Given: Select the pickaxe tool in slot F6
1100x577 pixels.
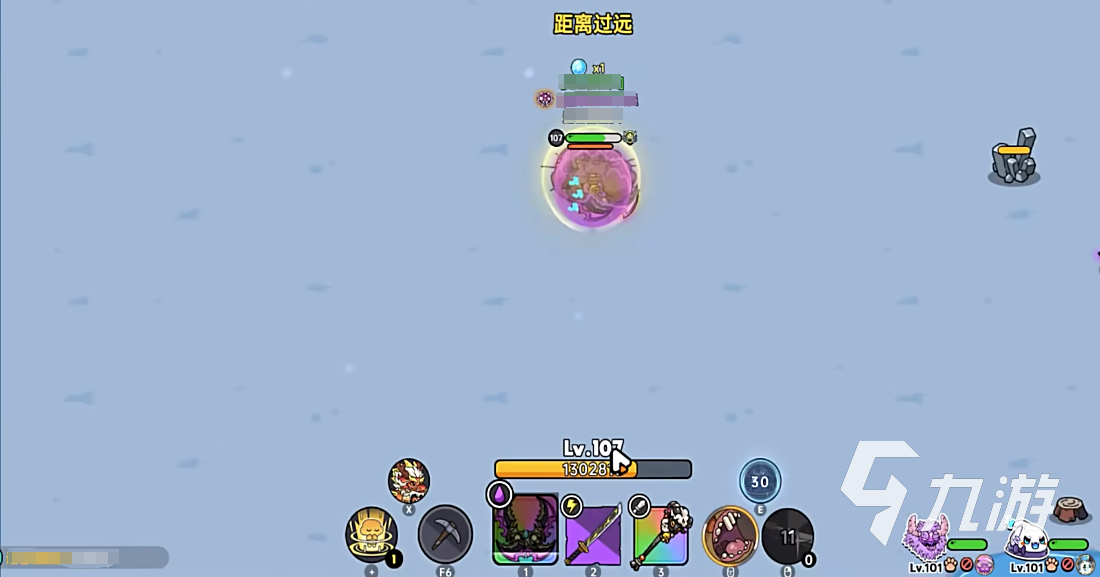Looking at the screenshot, I should pyautogui.click(x=445, y=534).
